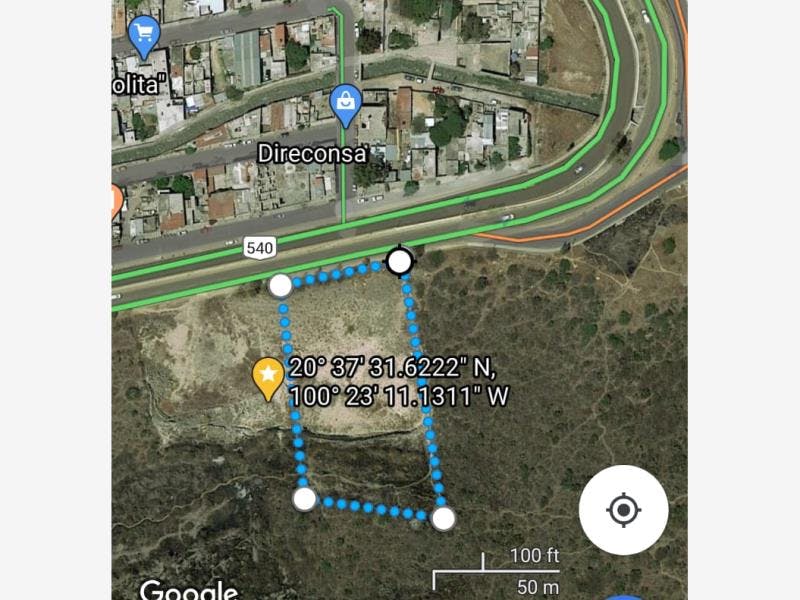Open the blue shopping cart pin
This screenshot has height=600, width=800.
click(x=145, y=34)
